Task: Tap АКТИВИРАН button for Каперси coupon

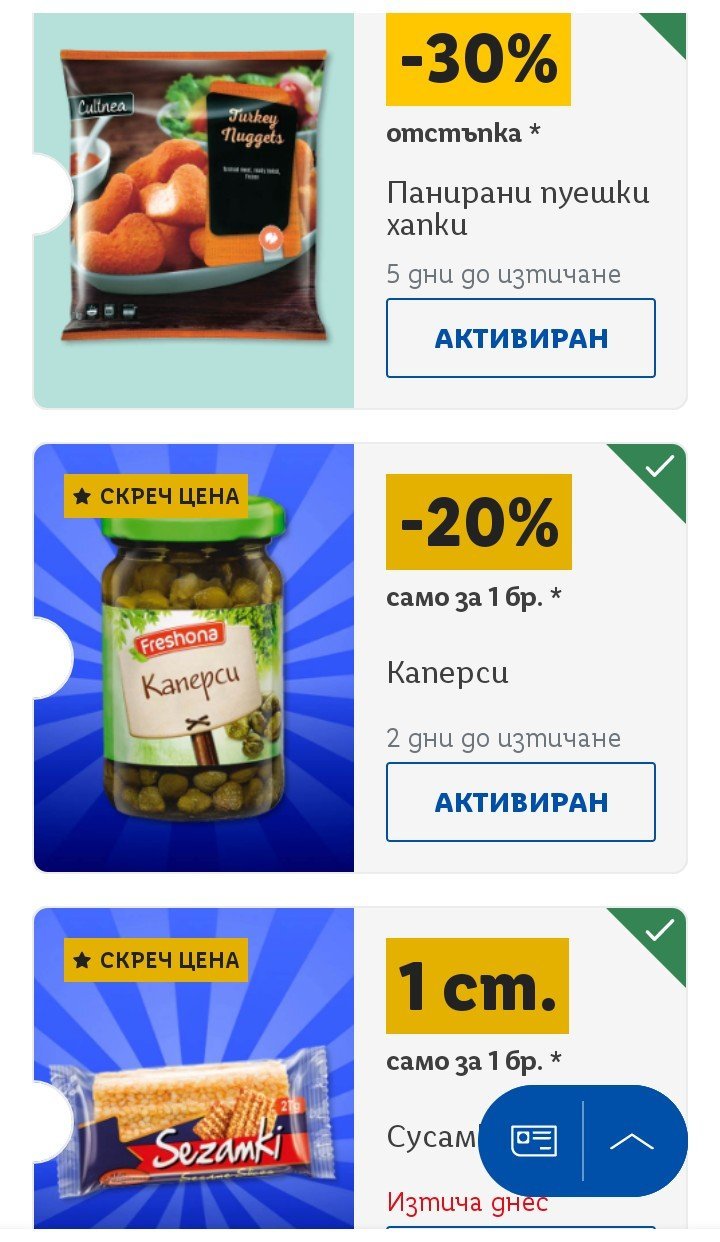Action: [521, 802]
